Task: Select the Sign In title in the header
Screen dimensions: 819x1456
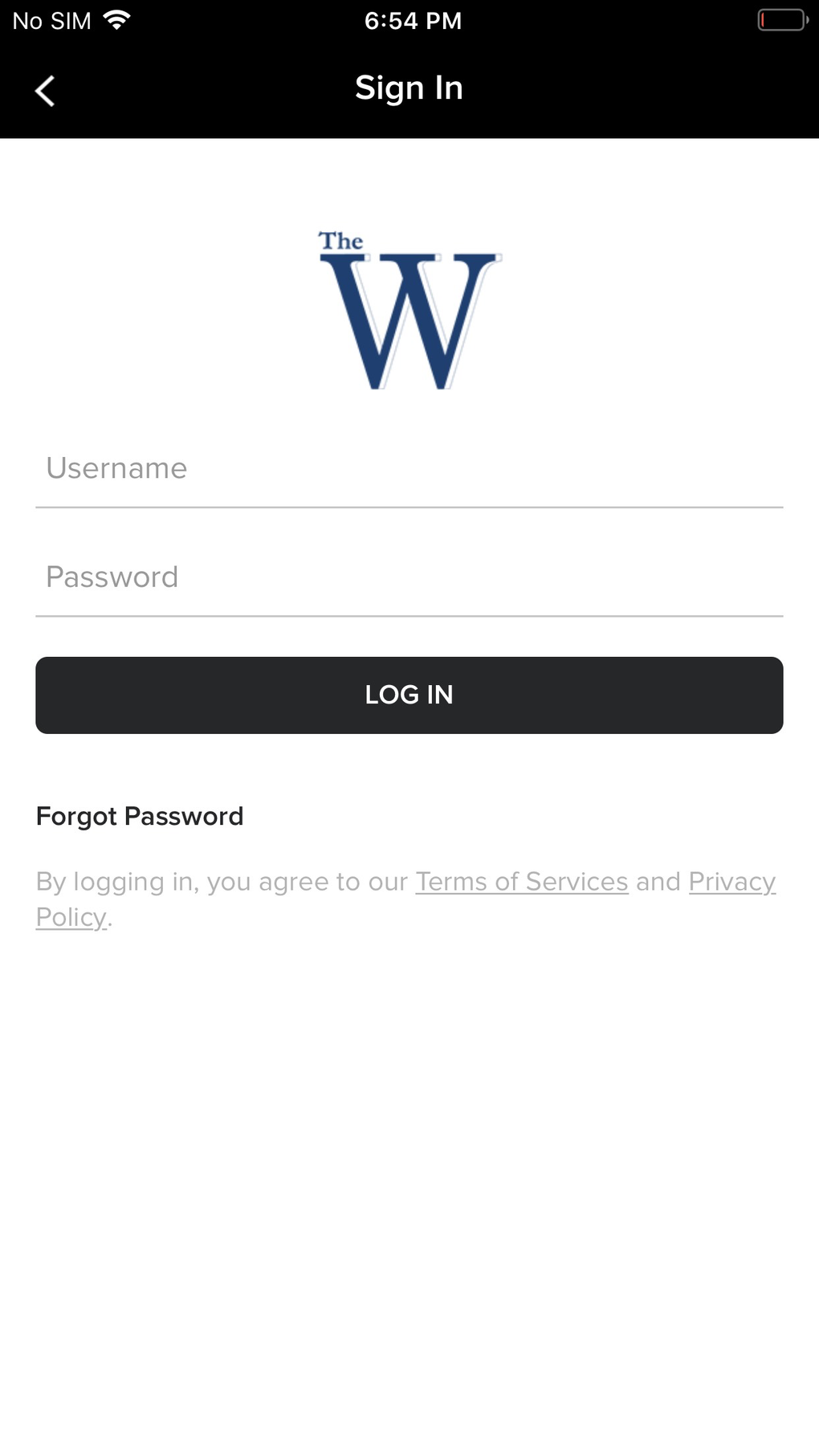Action: (x=409, y=88)
